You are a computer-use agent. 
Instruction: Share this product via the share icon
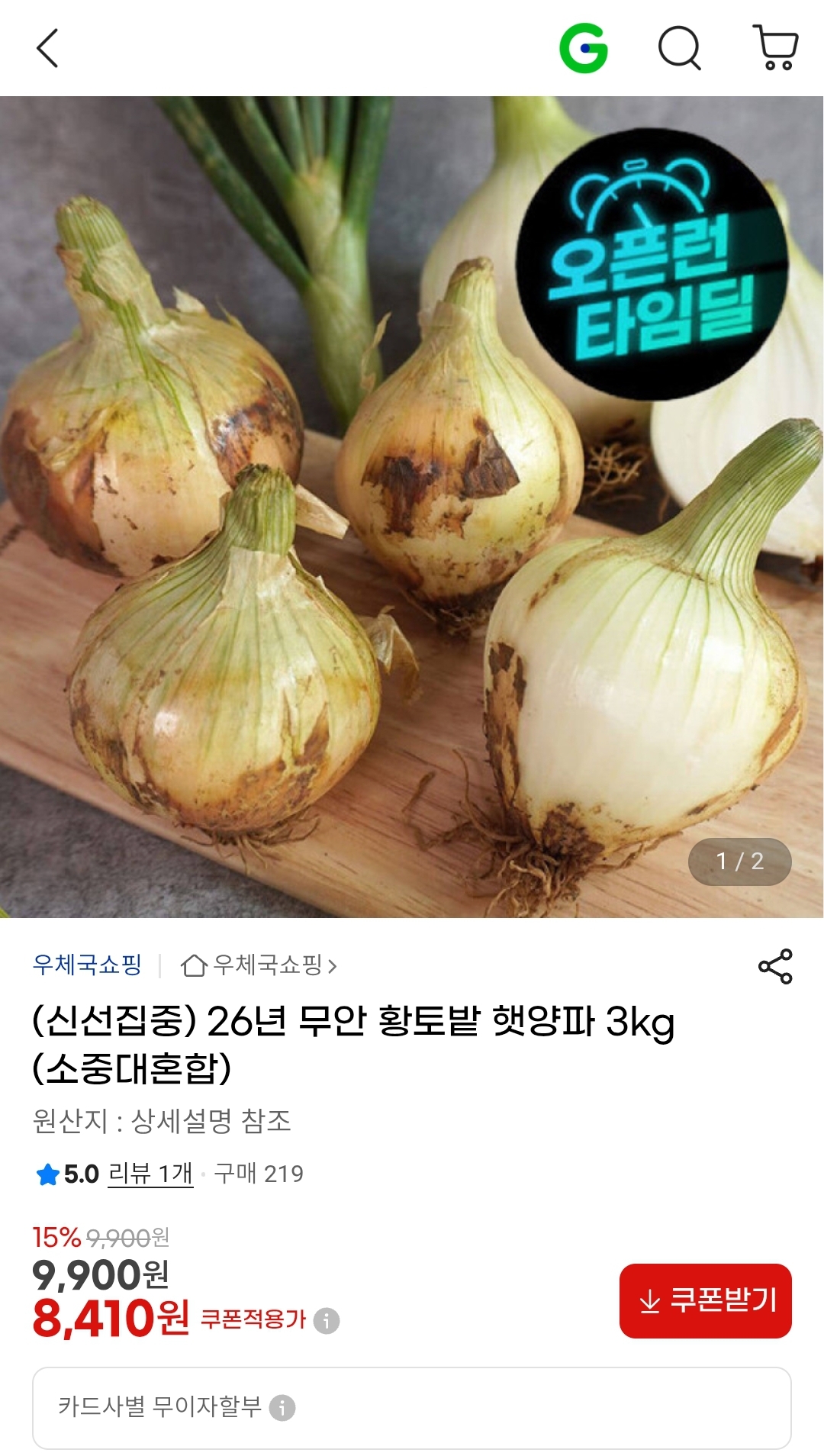point(774,966)
